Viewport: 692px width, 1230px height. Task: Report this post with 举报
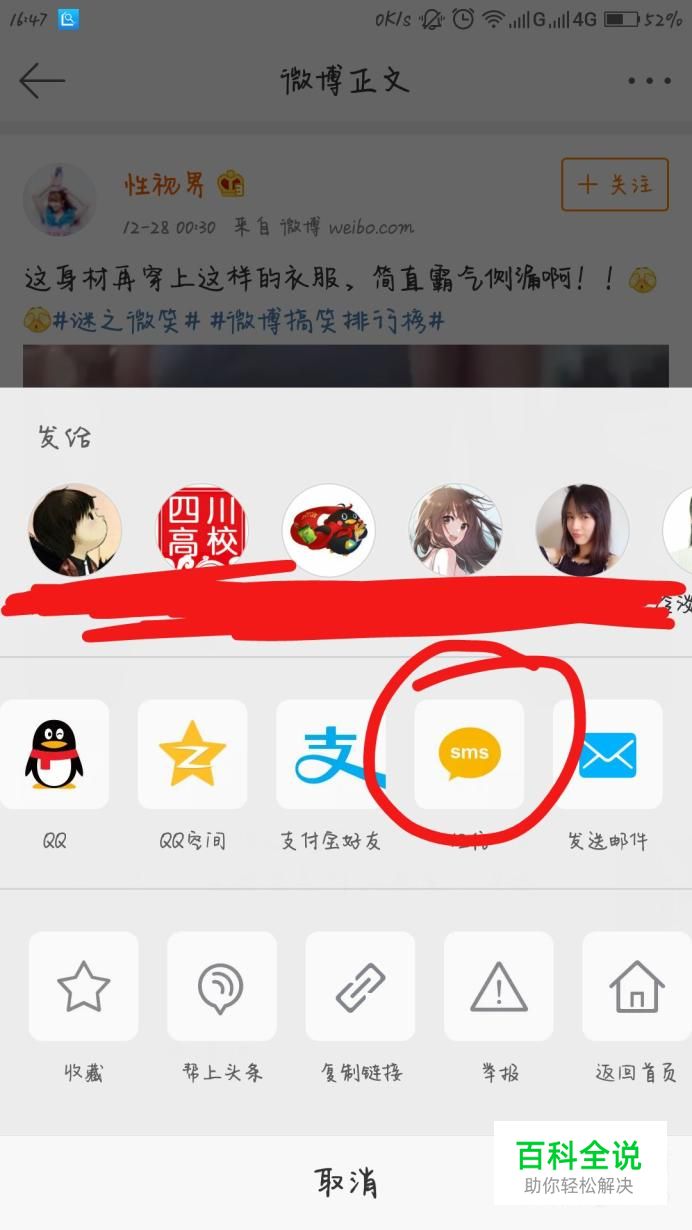498,987
